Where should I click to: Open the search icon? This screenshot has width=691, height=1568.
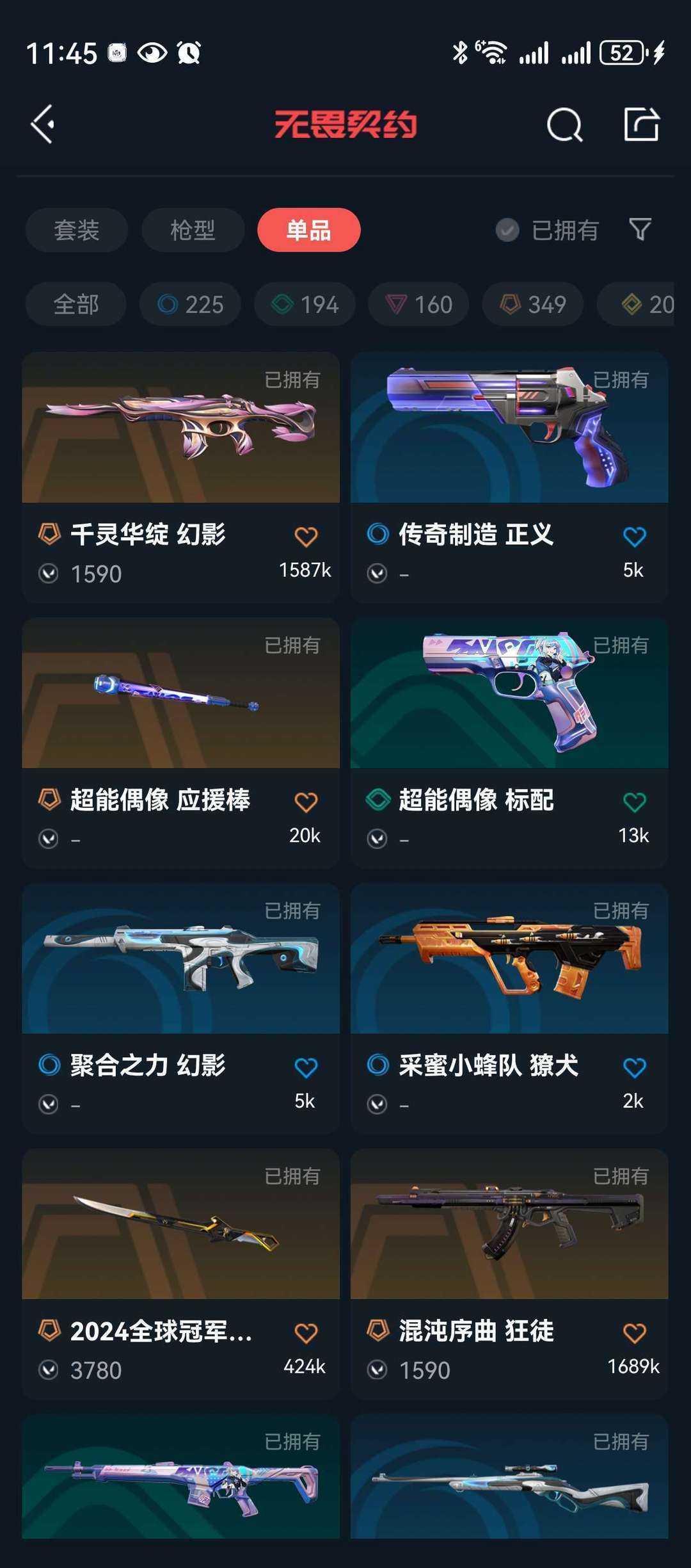pyautogui.click(x=564, y=124)
